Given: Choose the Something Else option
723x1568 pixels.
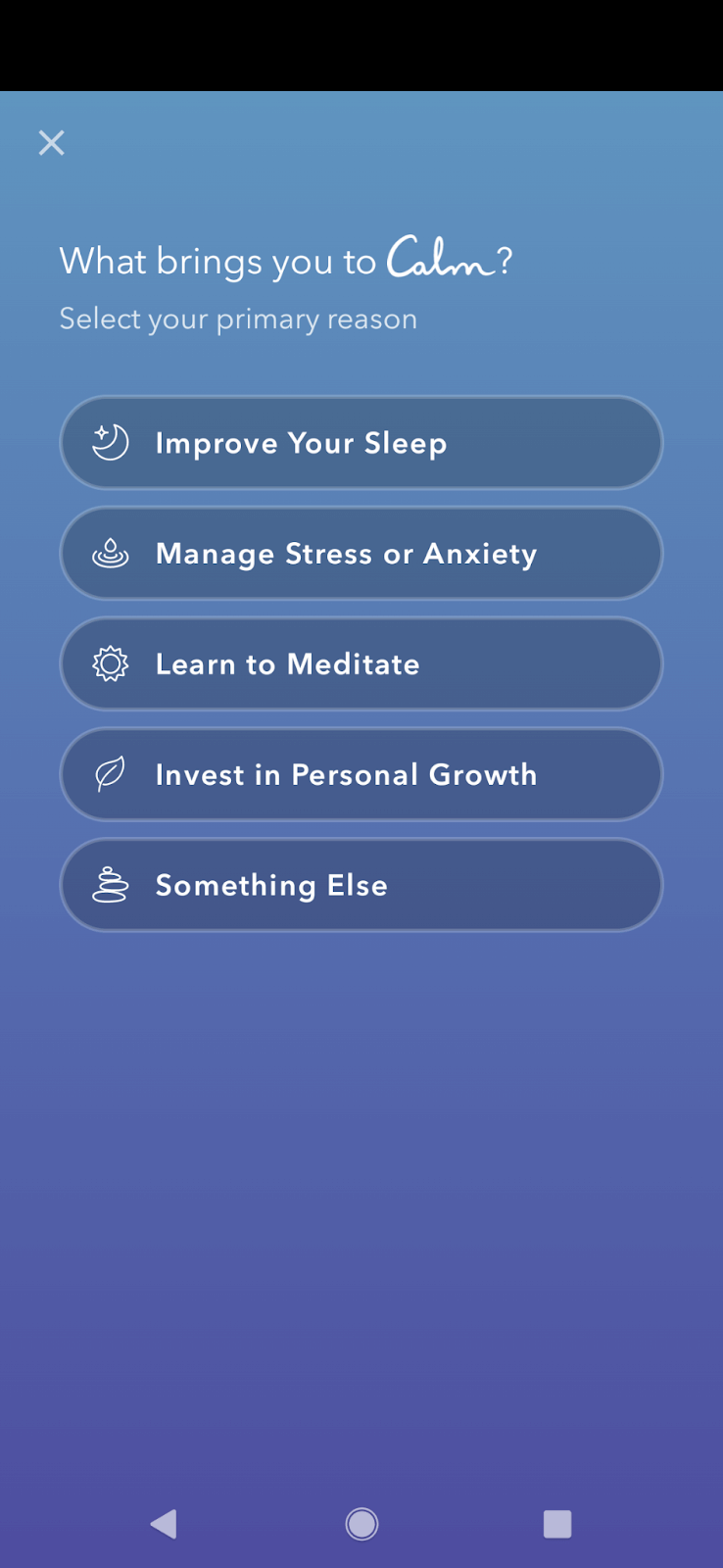Looking at the screenshot, I should 361,885.
